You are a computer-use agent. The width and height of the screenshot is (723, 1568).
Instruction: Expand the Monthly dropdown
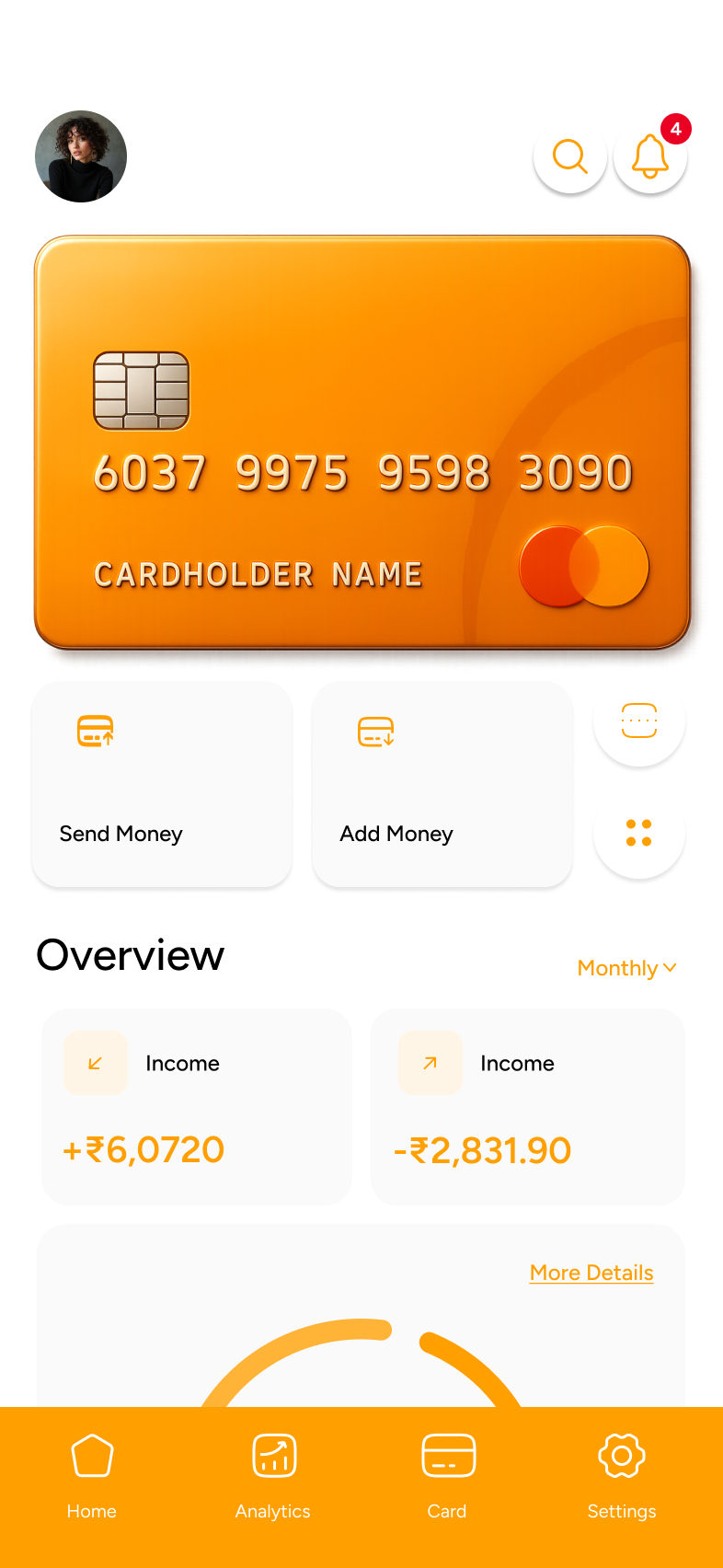pyautogui.click(x=626, y=968)
